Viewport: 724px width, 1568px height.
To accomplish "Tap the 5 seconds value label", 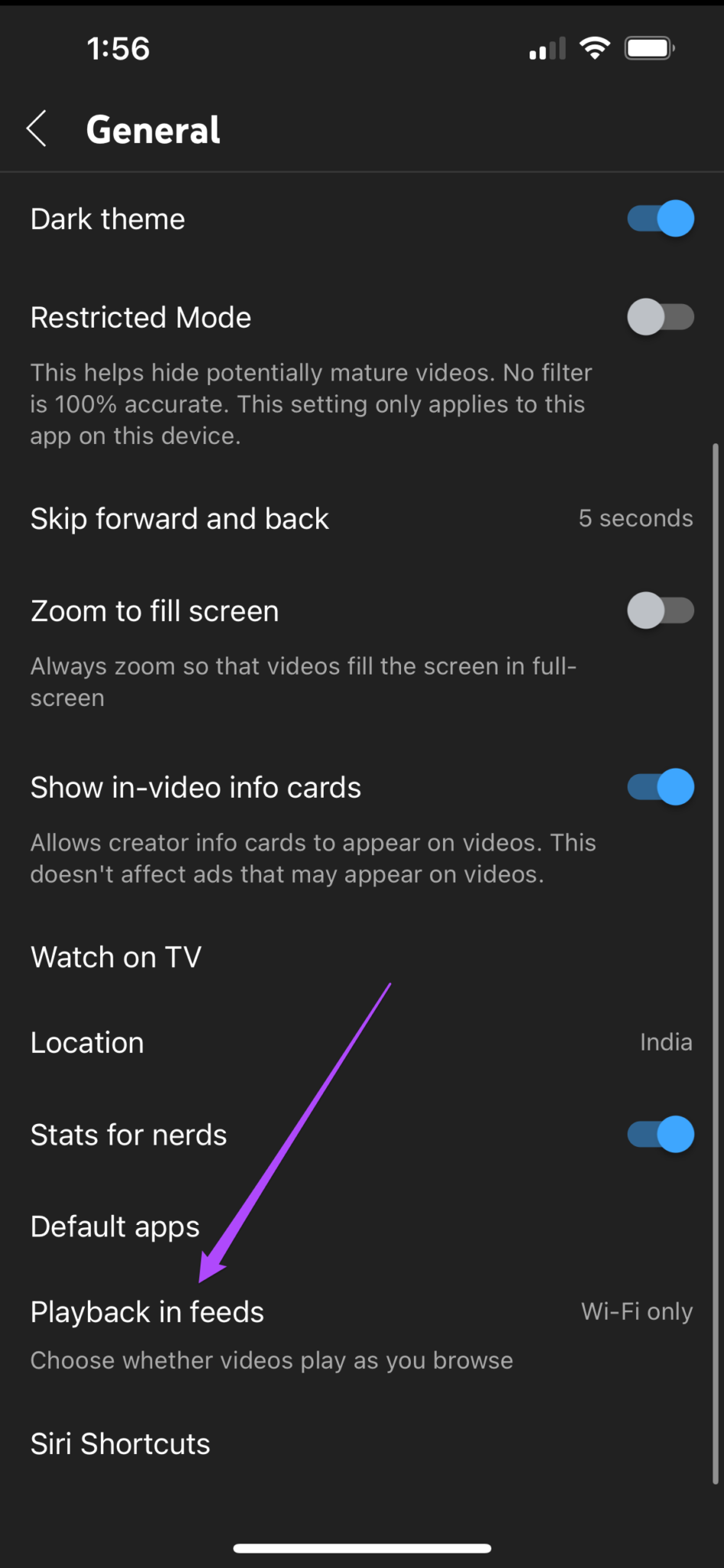I will tap(636, 518).
